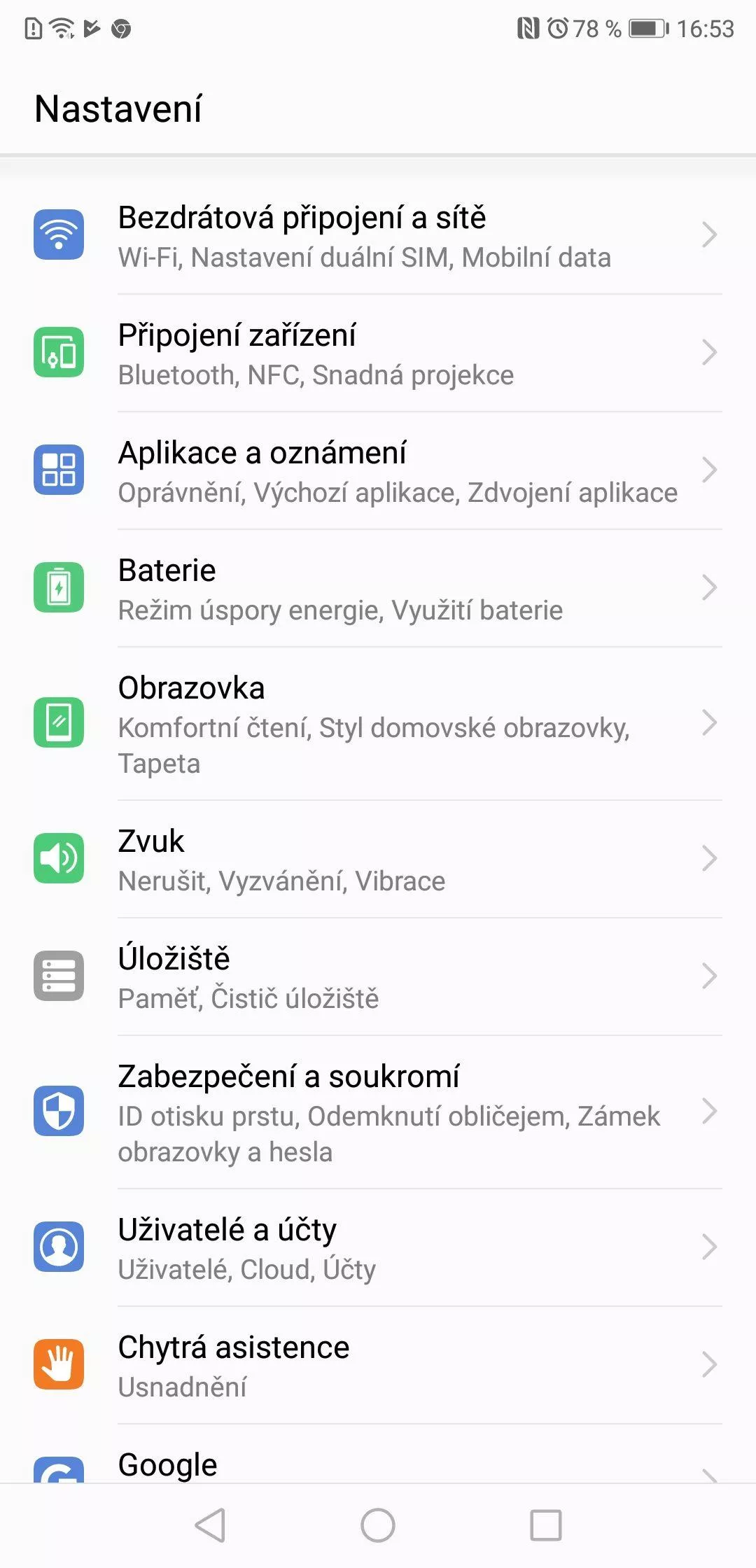Open Chytrá asistence settings

pyautogui.click(x=378, y=1365)
